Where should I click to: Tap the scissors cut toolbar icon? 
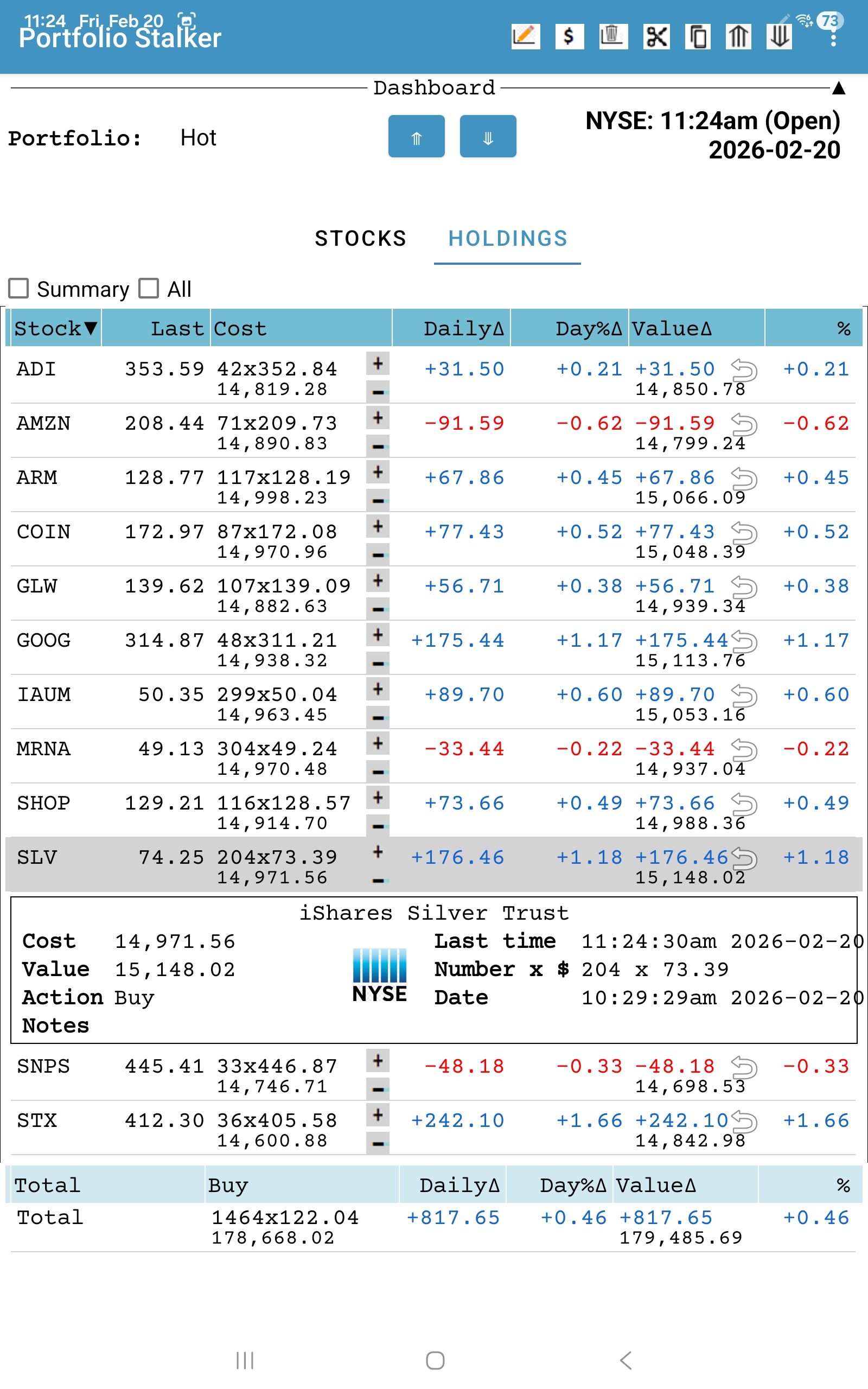(x=656, y=37)
